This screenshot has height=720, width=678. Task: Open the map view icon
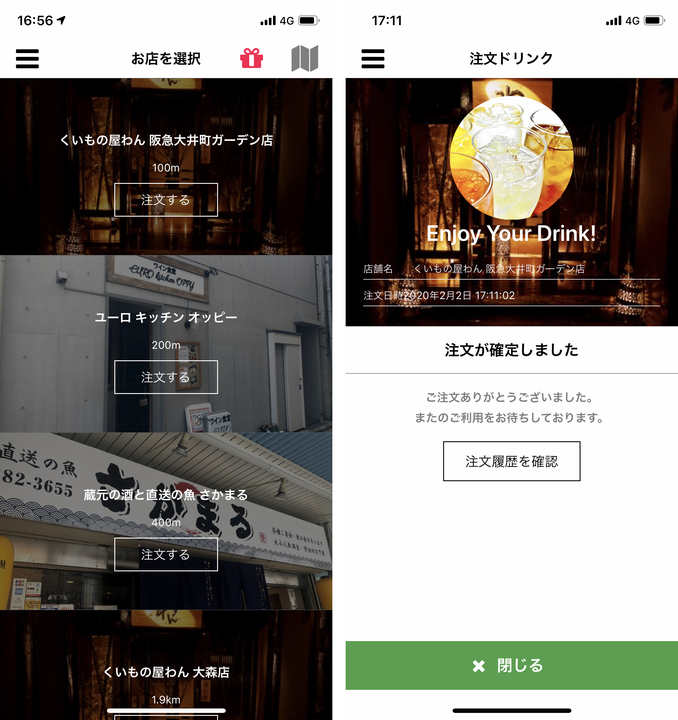pyautogui.click(x=305, y=59)
